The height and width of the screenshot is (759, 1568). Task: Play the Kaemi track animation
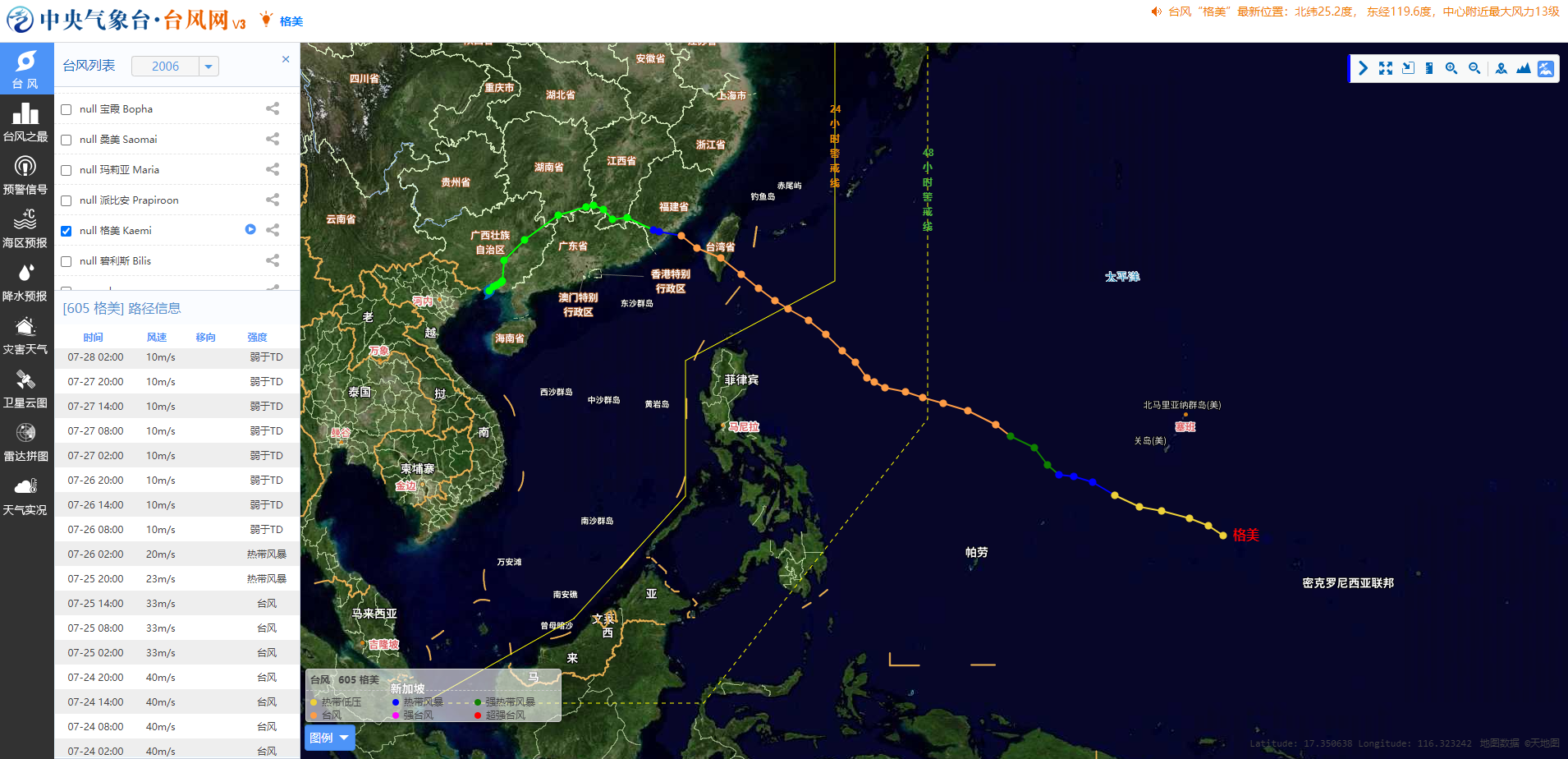coord(250,229)
